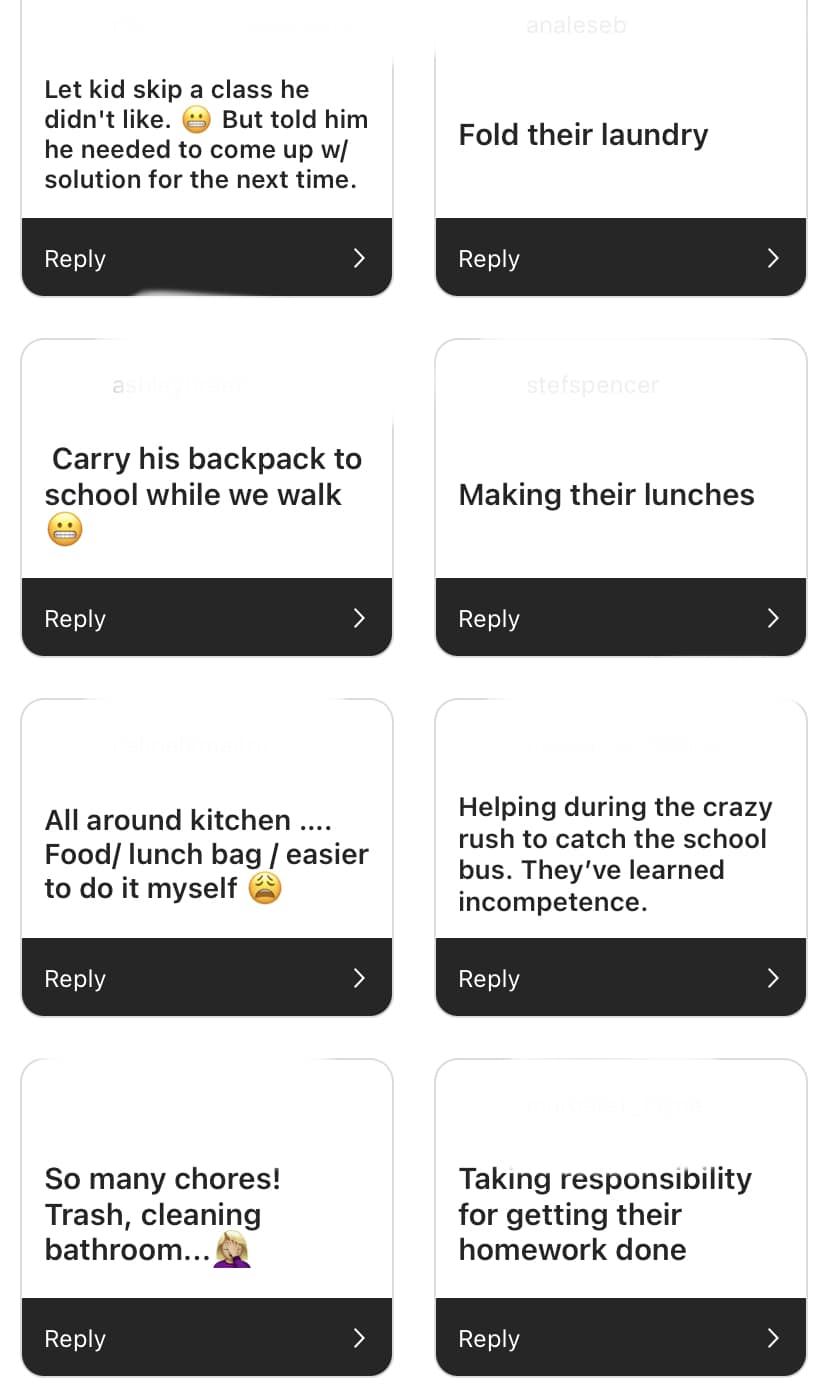This screenshot has height=1396, width=828.
Task: Reply to 'Taking responsibility for homework' response
Action: (x=620, y=1338)
